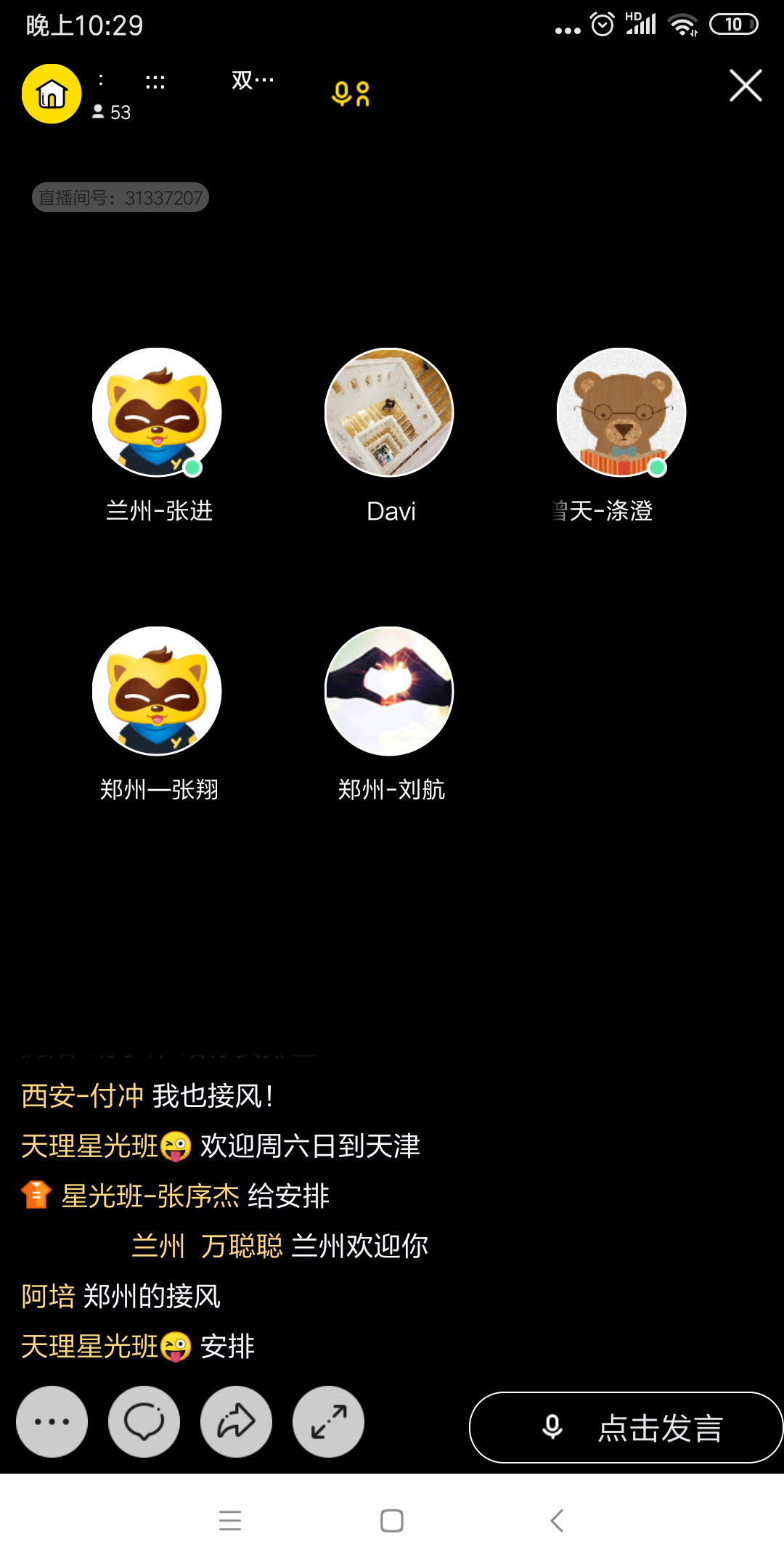The image size is (784, 1568).
Task: Tap 点击发言 to speak
Action: tap(626, 1427)
